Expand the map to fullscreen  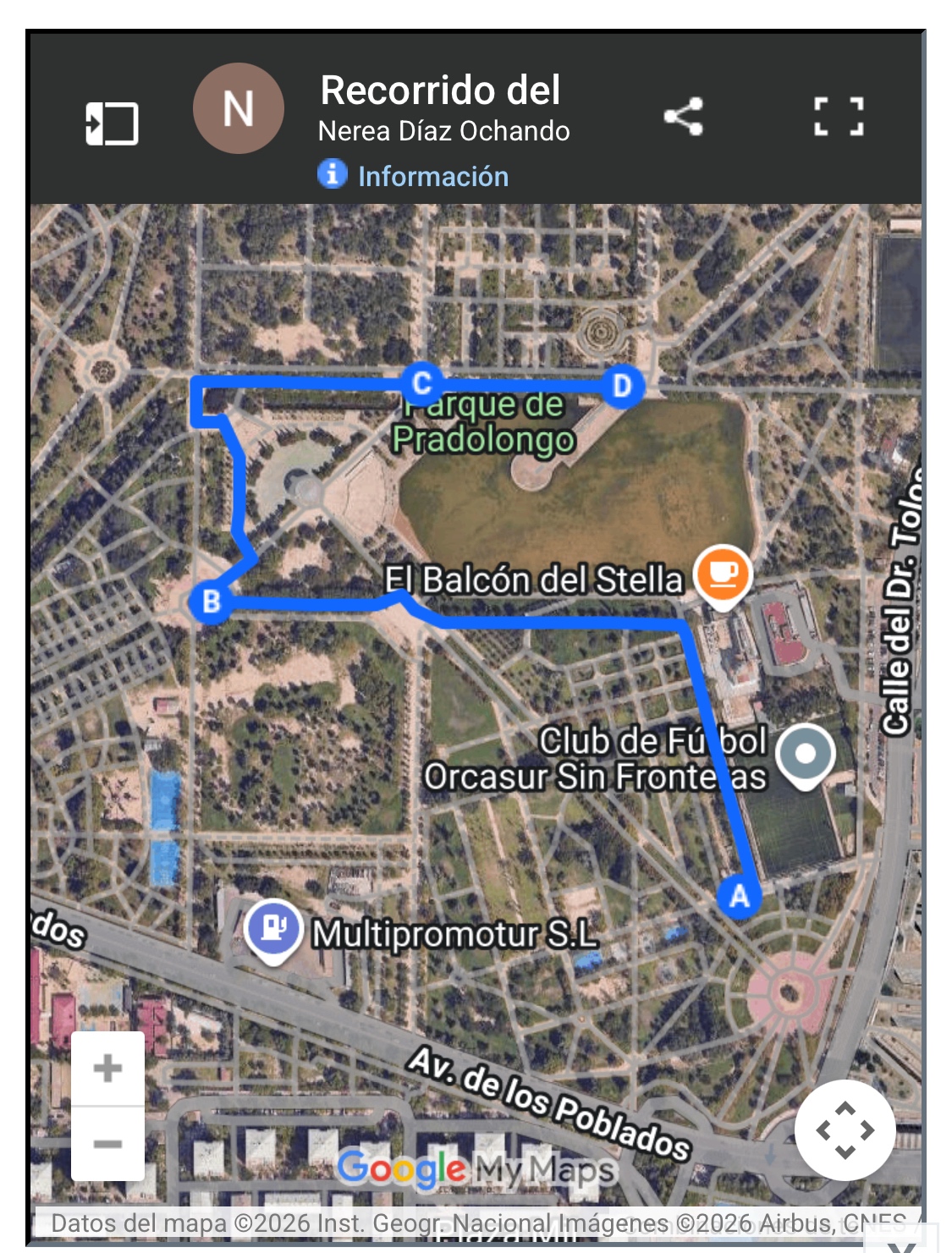pyautogui.click(x=838, y=117)
